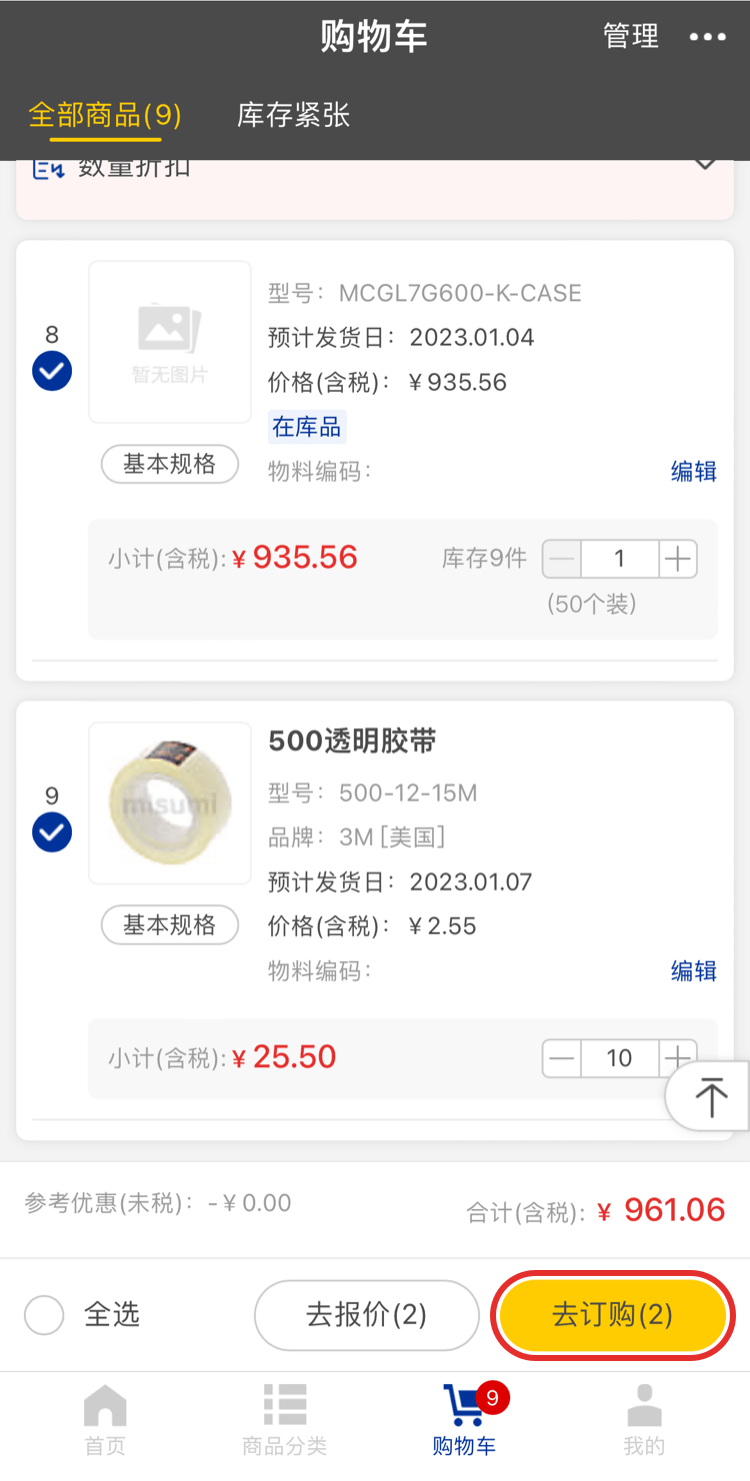Decrease quantity of 500透明胶带

point(563,1058)
